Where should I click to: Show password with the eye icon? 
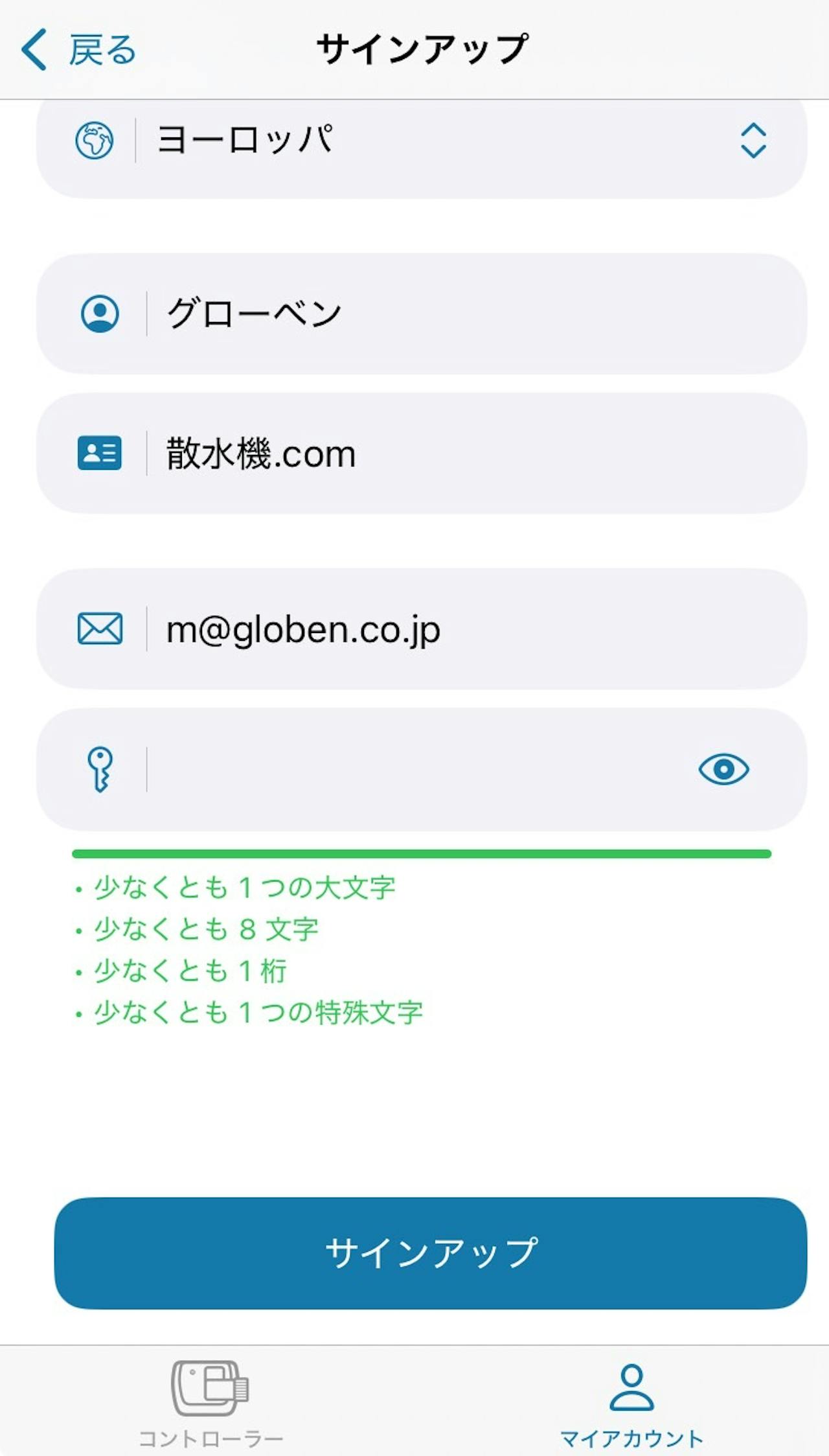723,769
